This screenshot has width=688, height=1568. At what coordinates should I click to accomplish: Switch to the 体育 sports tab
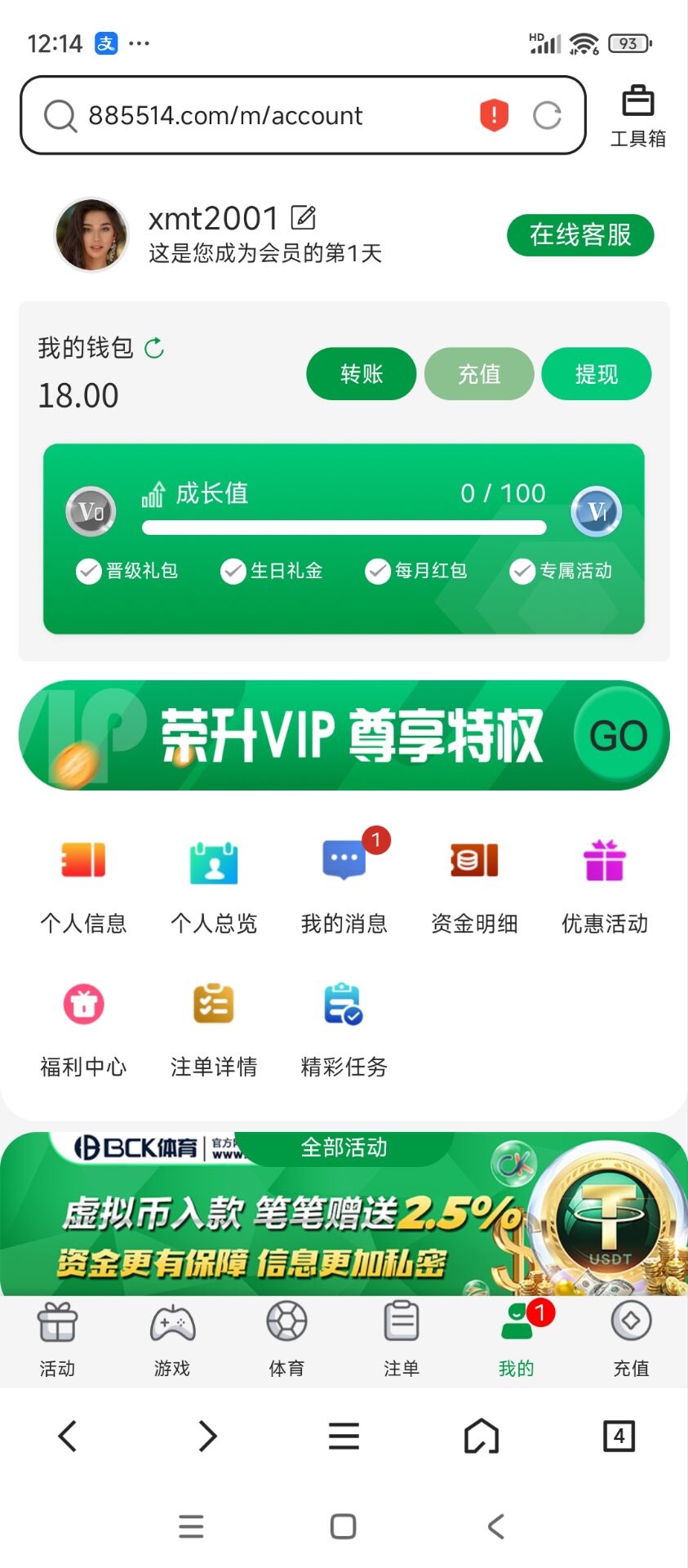(x=286, y=1339)
